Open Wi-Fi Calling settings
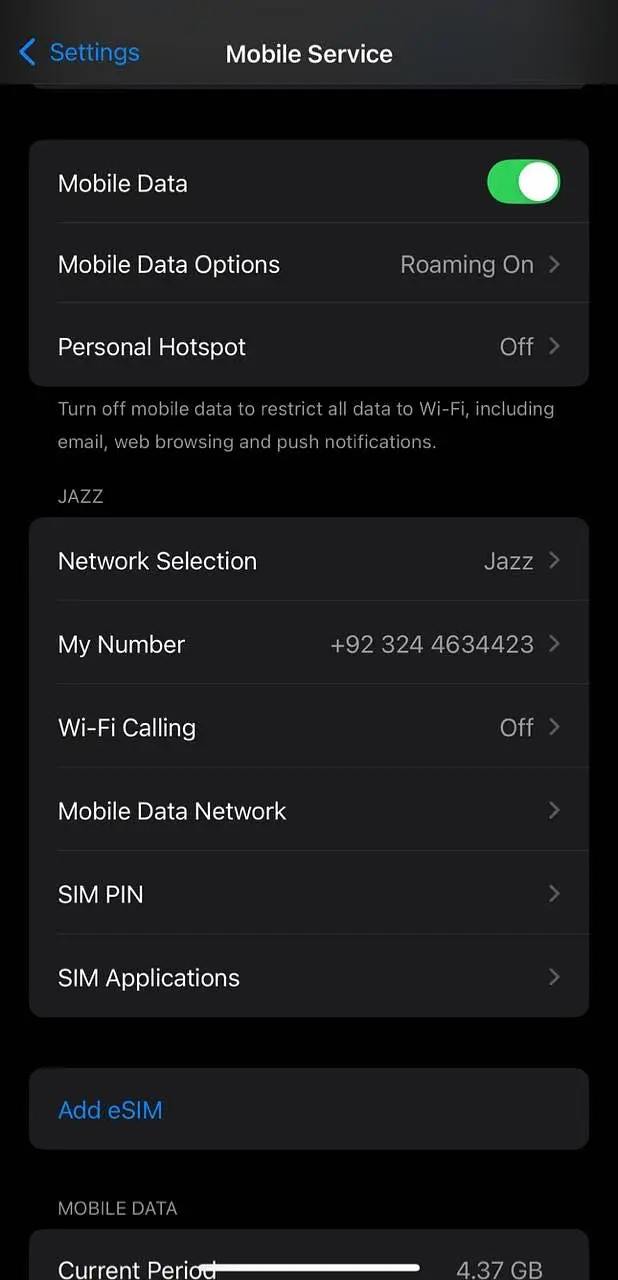Viewport: 618px width, 1280px height. [x=308, y=728]
